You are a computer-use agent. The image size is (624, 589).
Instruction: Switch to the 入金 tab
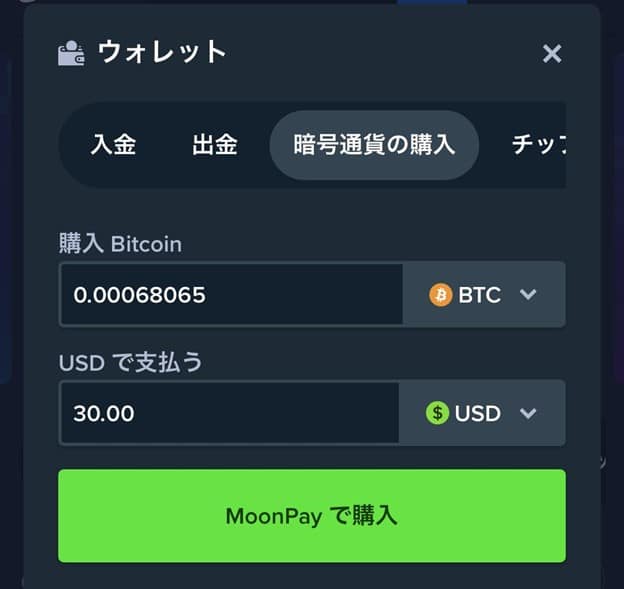click(x=112, y=145)
